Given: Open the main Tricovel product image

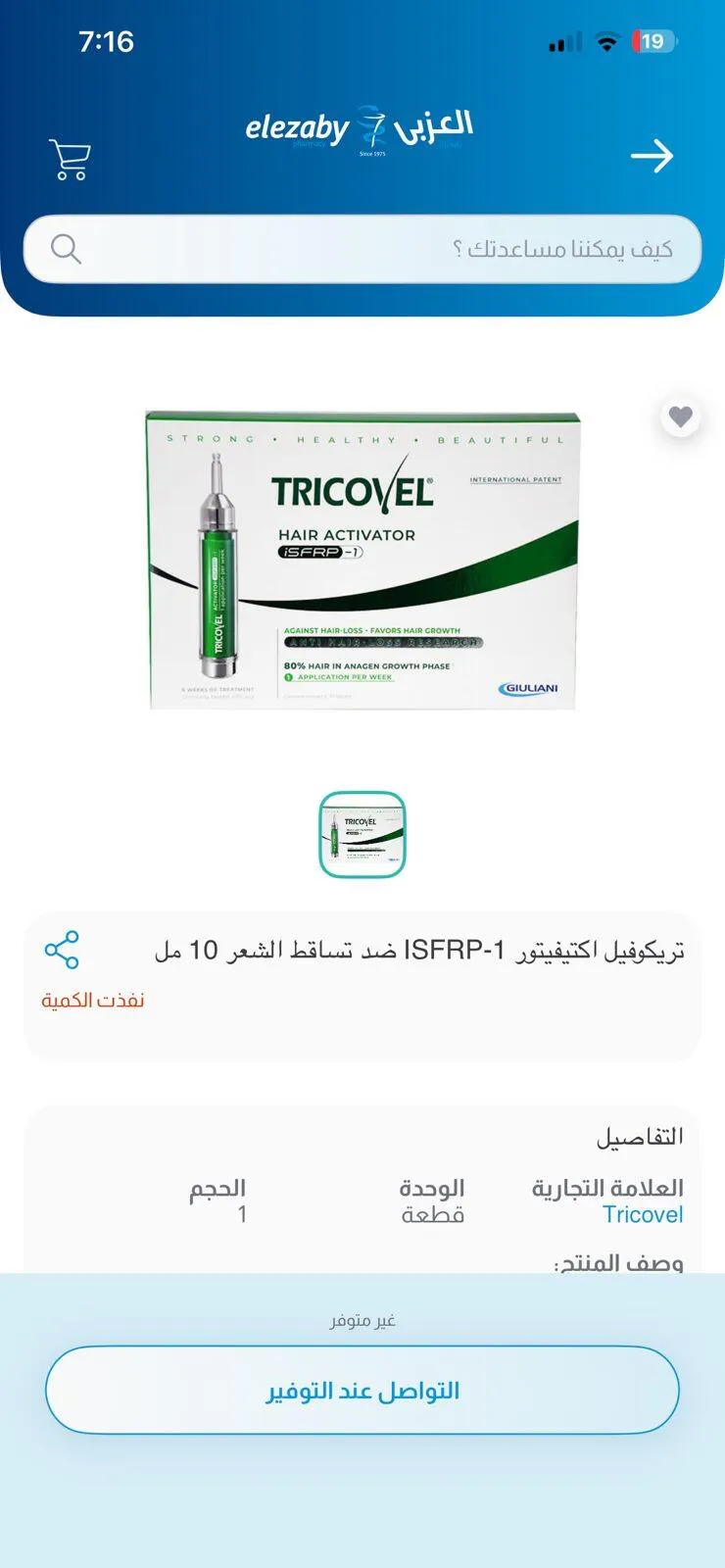Looking at the screenshot, I should pyautogui.click(x=362, y=560).
